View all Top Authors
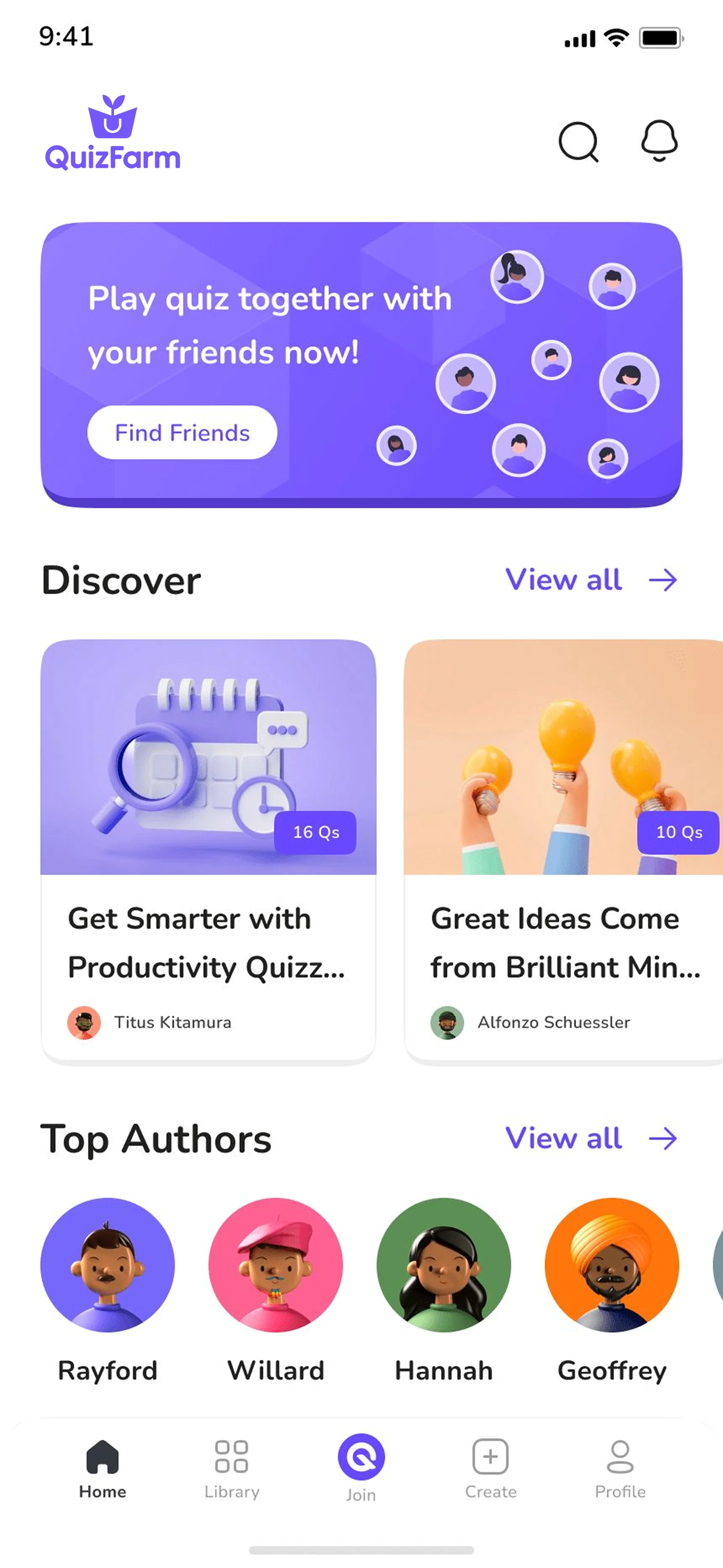Image resolution: width=723 pixels, height=1568 pixels. point(590,1138)
